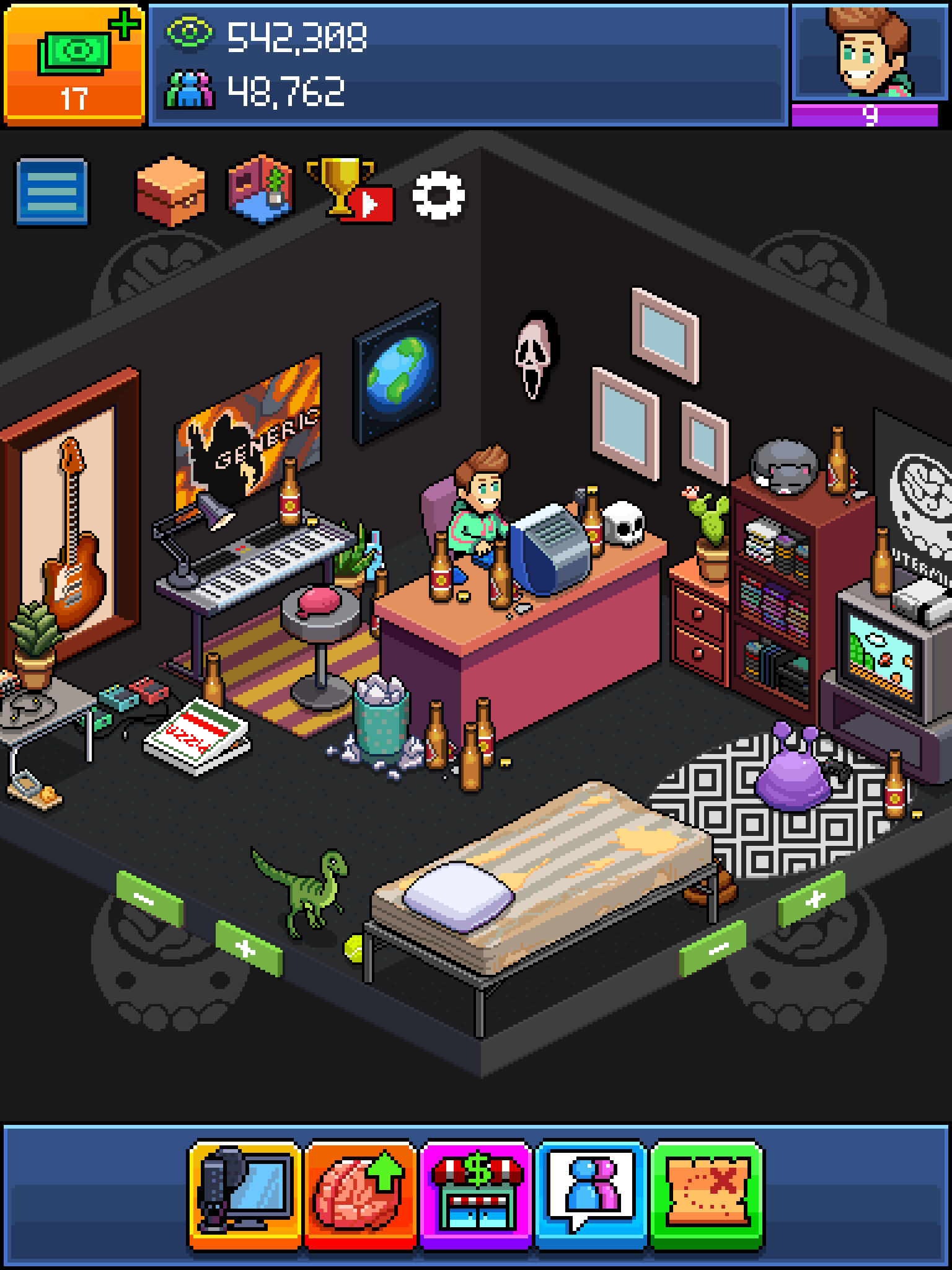This screenshot has width=952, height=1270.
Task: Open the treasure map quests tab
Action: pos(707,1195)
